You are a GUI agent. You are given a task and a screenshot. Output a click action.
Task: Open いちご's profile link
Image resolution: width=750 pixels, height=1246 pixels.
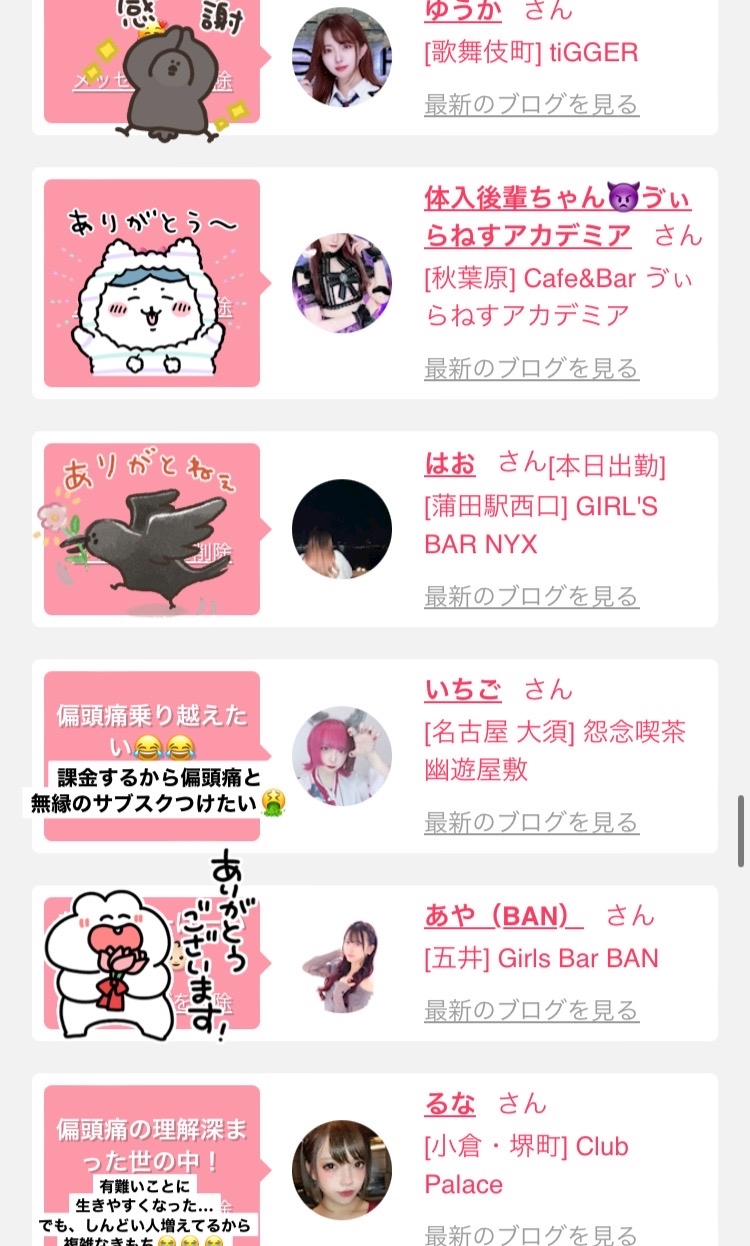point(463,689)
